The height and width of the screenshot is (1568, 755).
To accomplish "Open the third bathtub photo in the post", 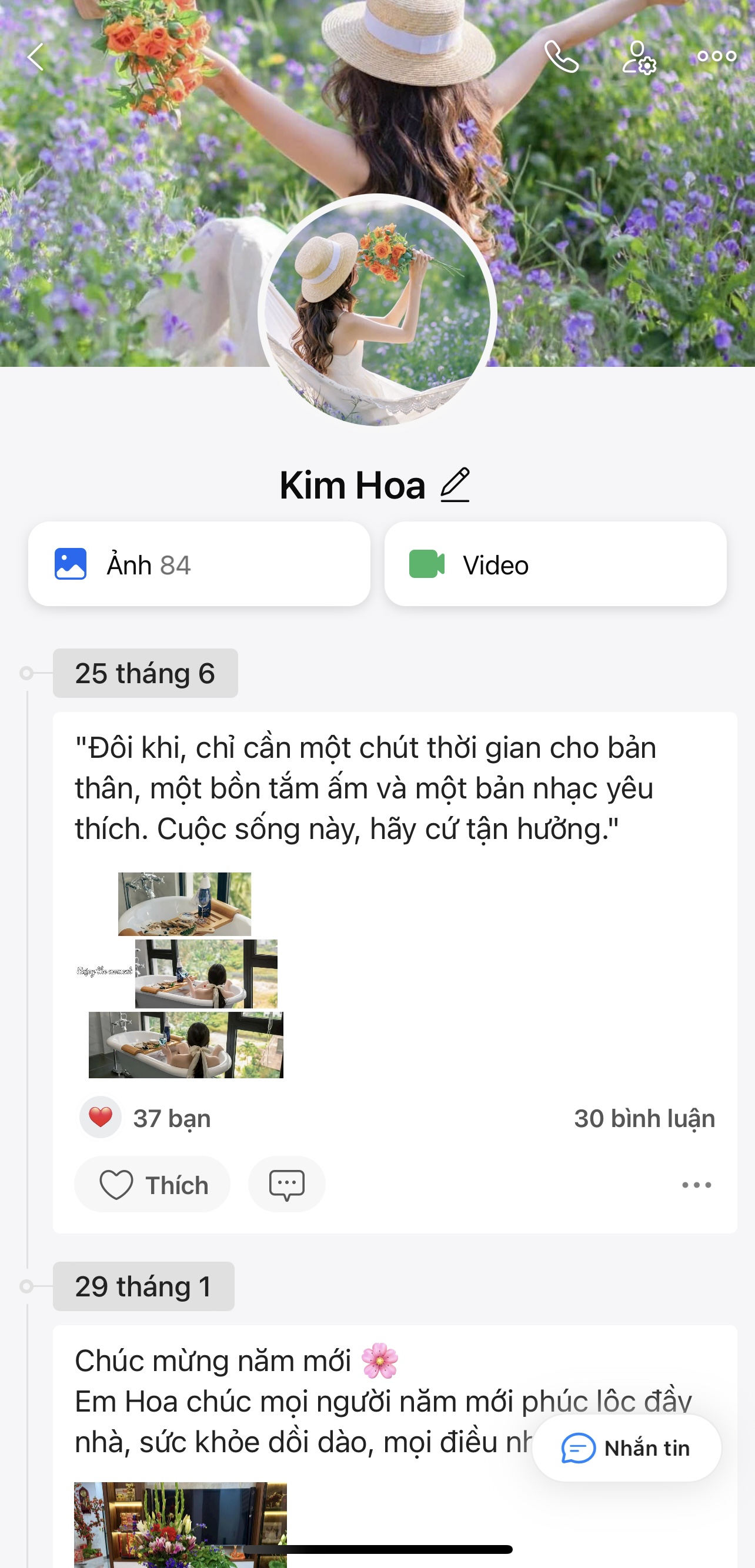I will (186, 1045).
